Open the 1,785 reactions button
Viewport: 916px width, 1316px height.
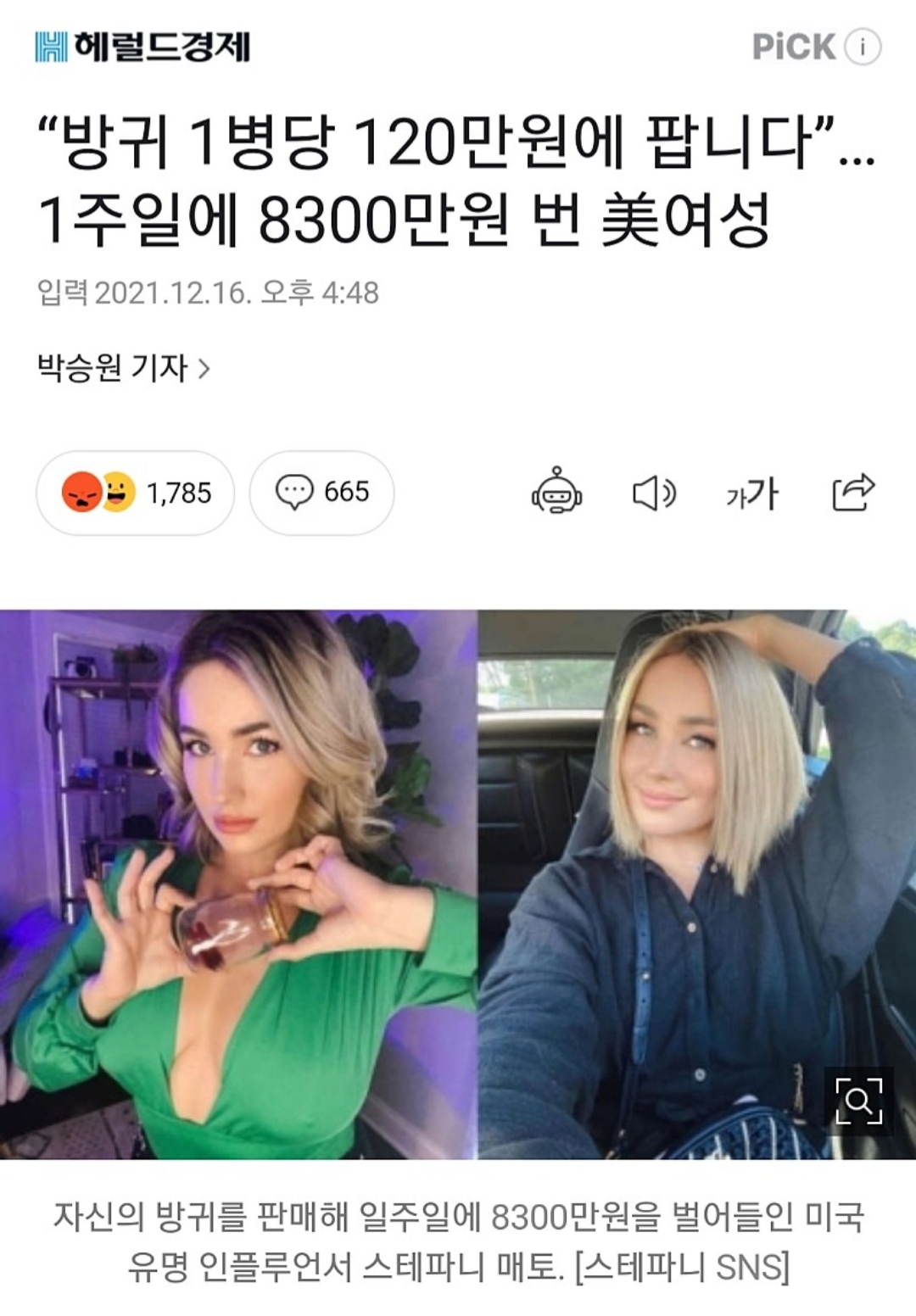(136, 493)
